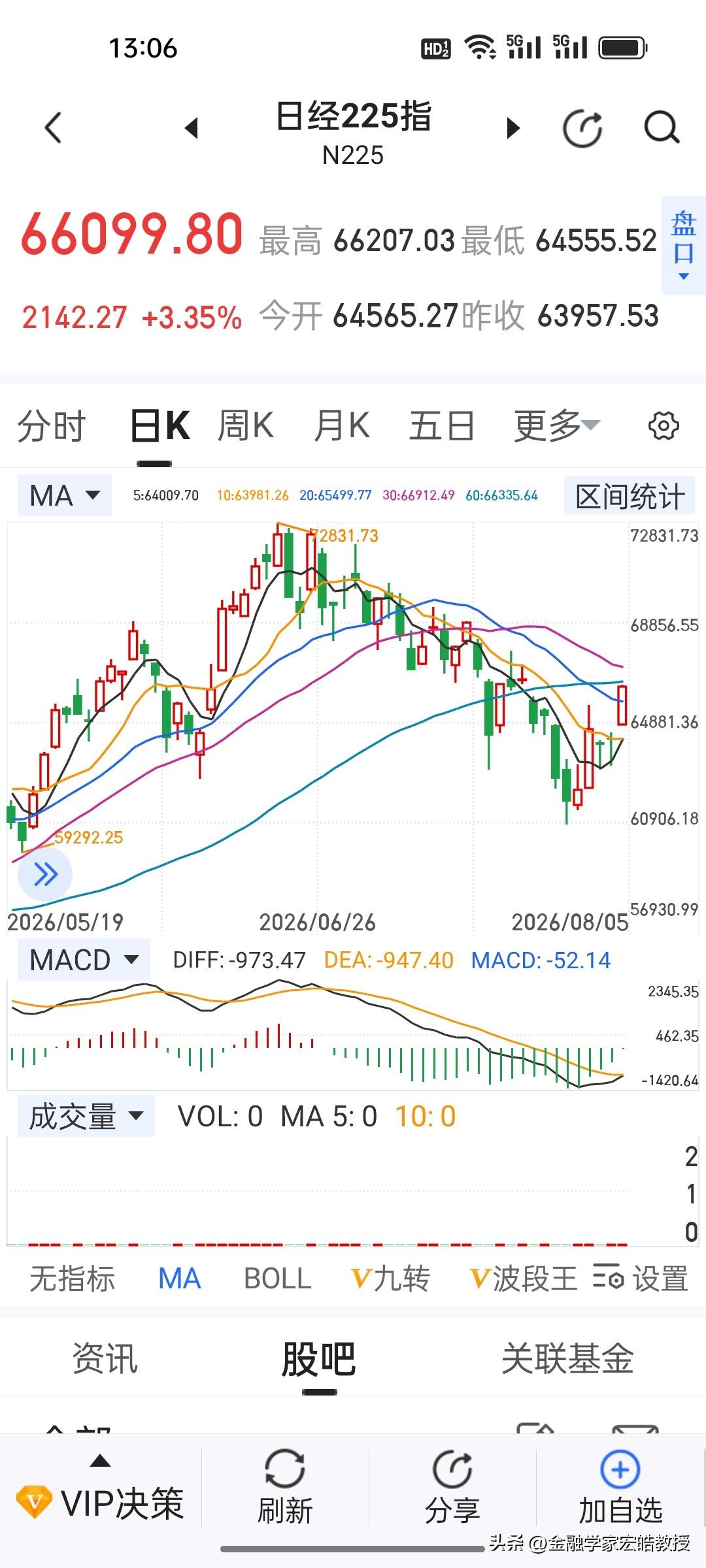Expand the 盘口 panel
Image resolution: width=706 pixels, height=1568 pixels.
pos(683,245)
